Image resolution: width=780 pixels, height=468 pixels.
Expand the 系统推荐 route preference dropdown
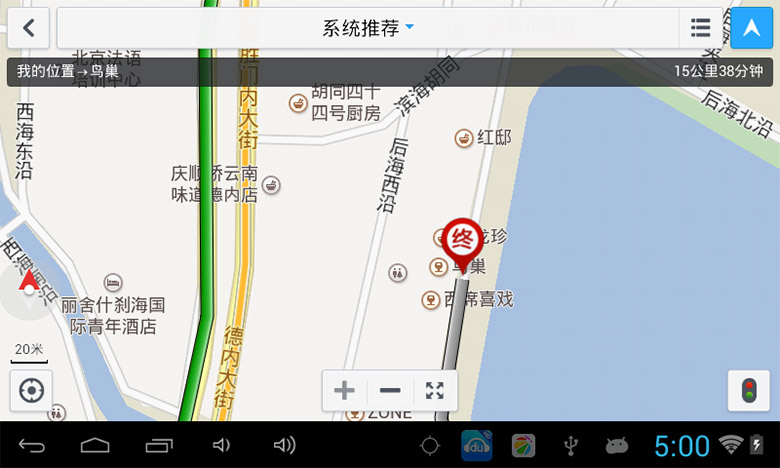pos(368,28)
